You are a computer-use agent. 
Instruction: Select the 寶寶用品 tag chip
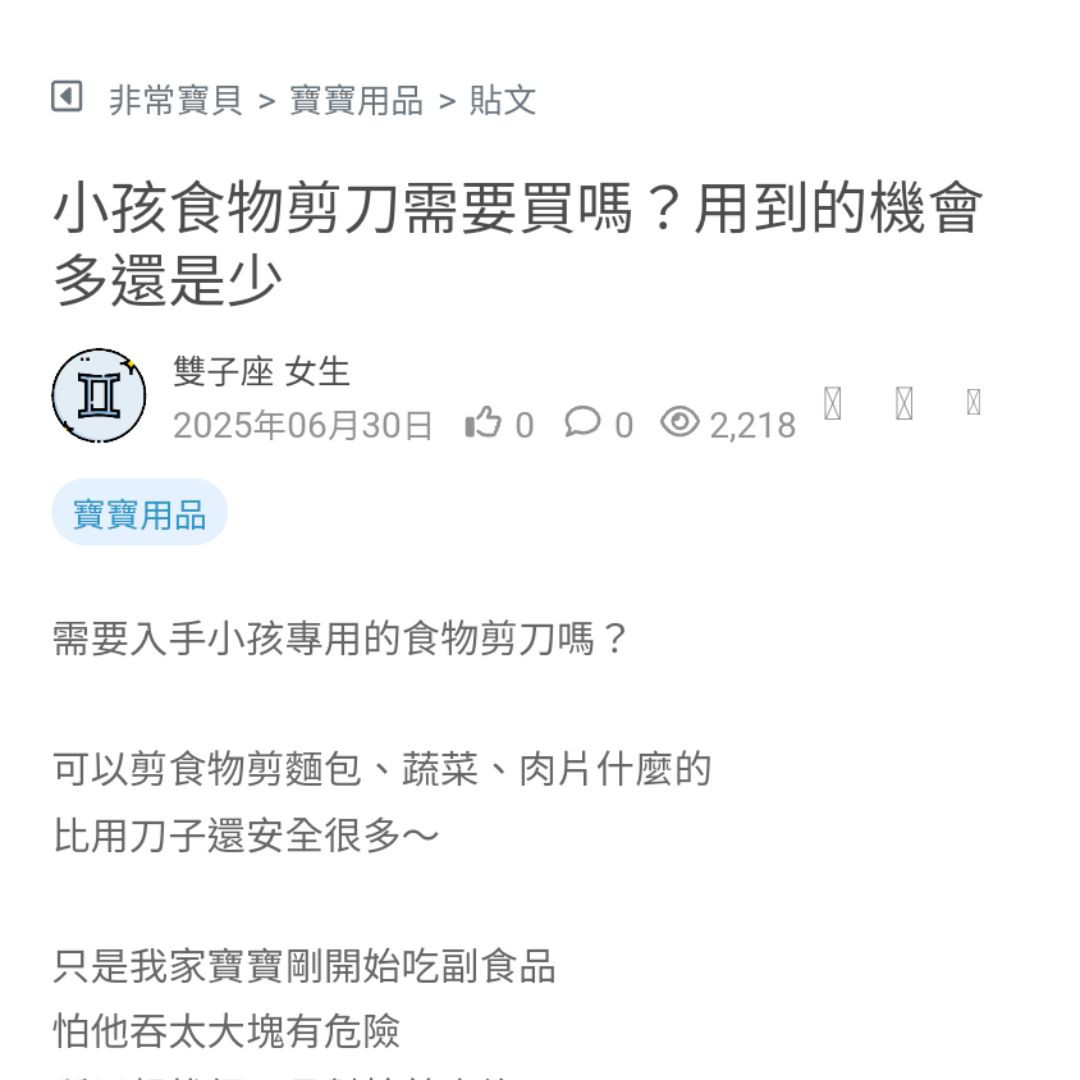(x=140, y=513)
